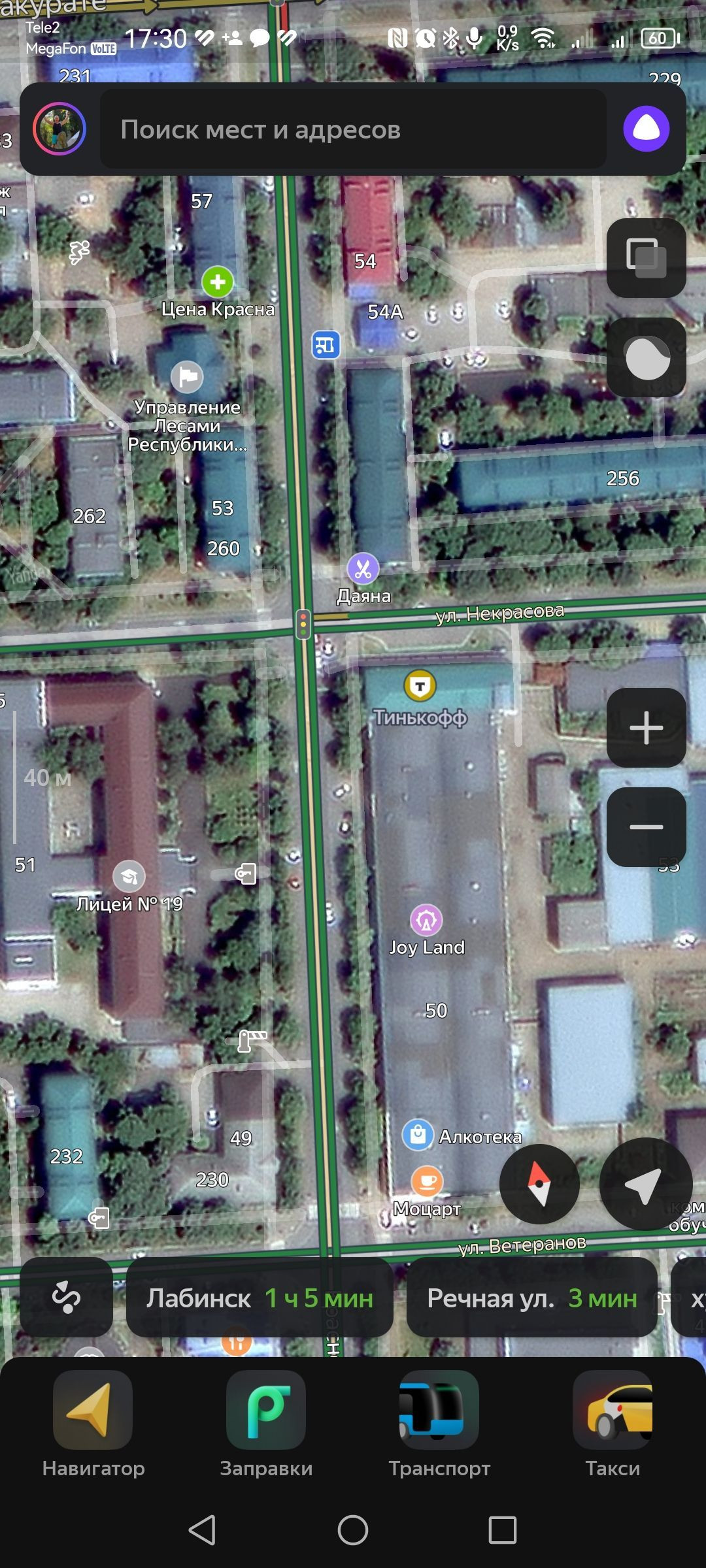Select the Речная ул. route suggestion

tap(531, 1298)
